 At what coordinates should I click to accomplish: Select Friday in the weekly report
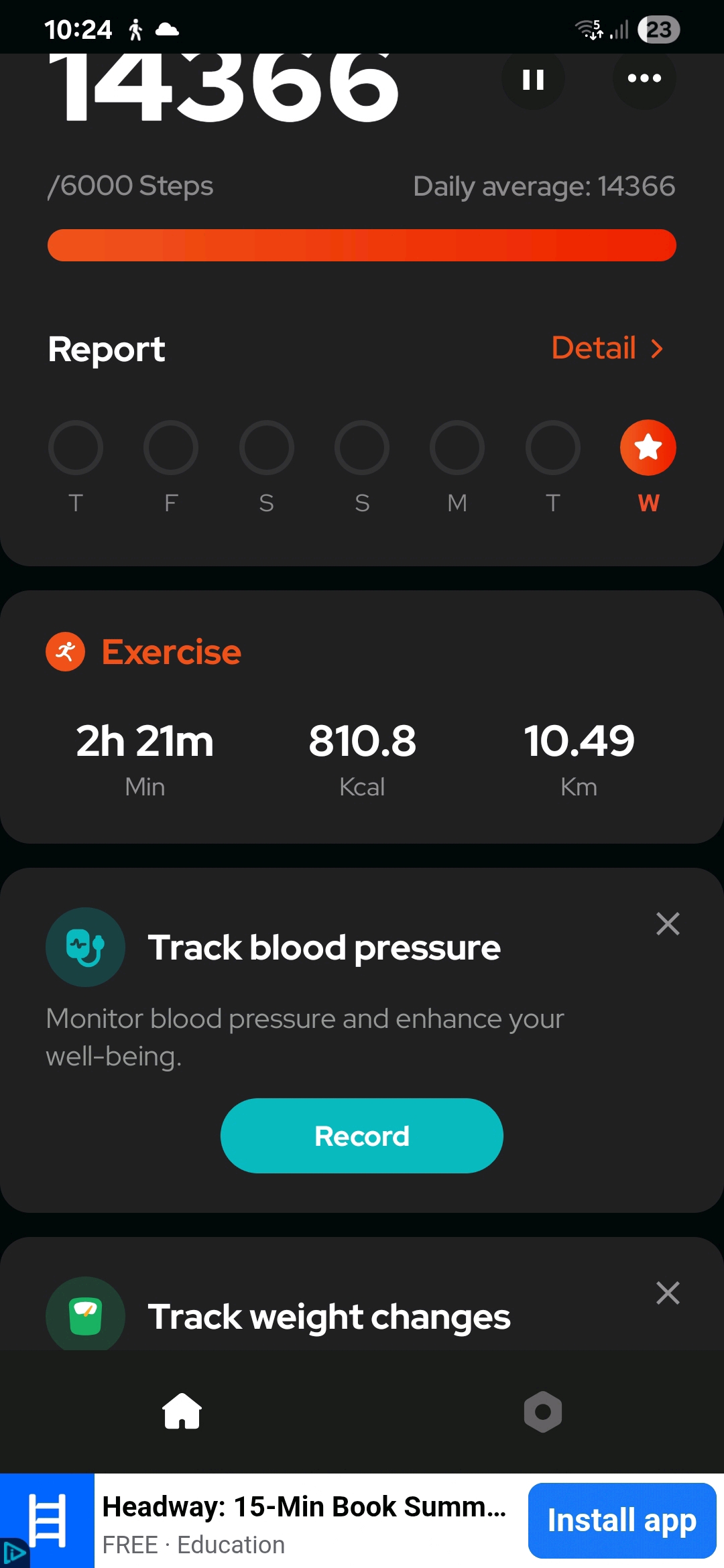[x=171, y=448]
